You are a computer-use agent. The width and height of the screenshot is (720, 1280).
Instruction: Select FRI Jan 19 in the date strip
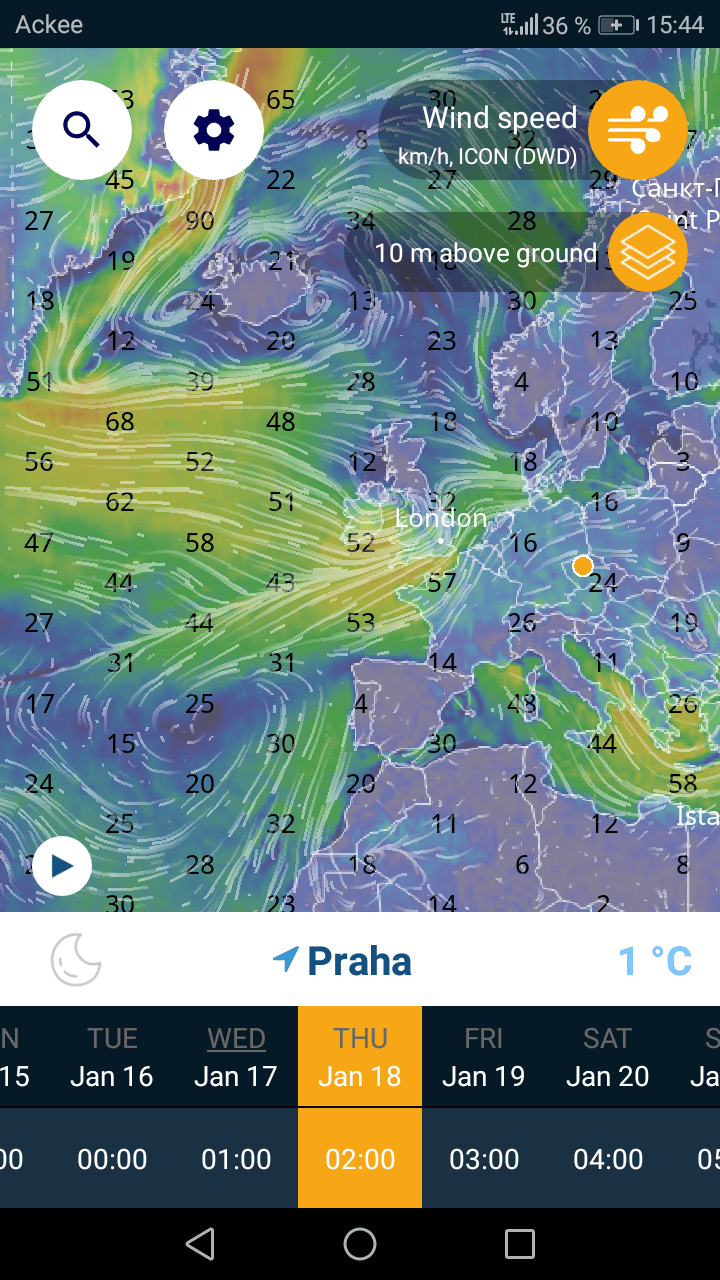[484, 1057]
